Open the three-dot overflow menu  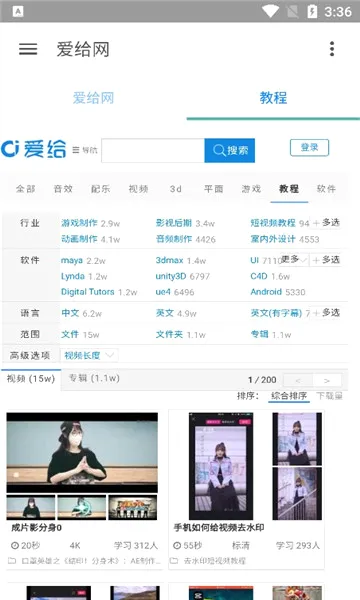[x=332, y=49]
